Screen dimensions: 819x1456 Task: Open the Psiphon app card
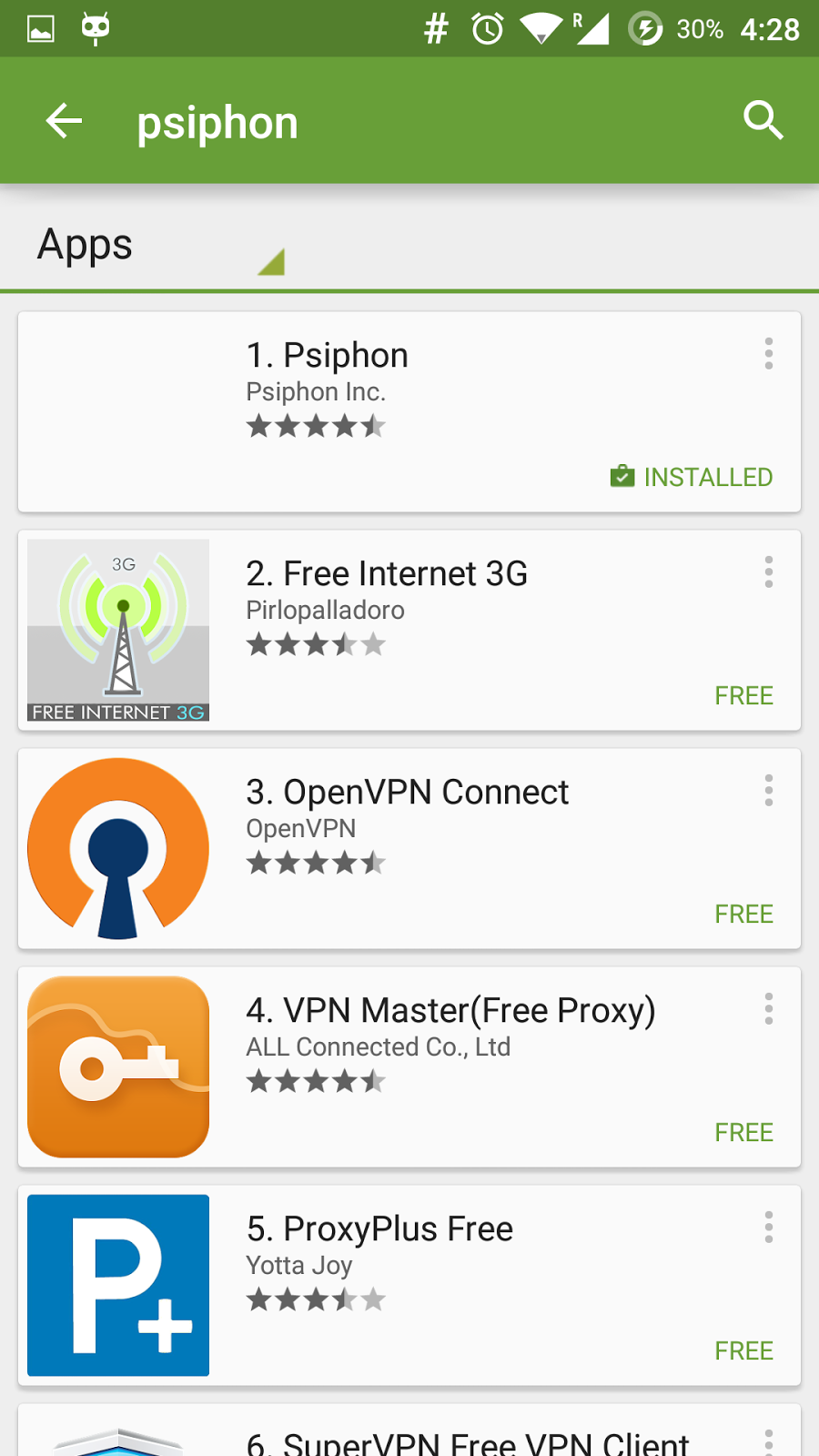(409, 412)
